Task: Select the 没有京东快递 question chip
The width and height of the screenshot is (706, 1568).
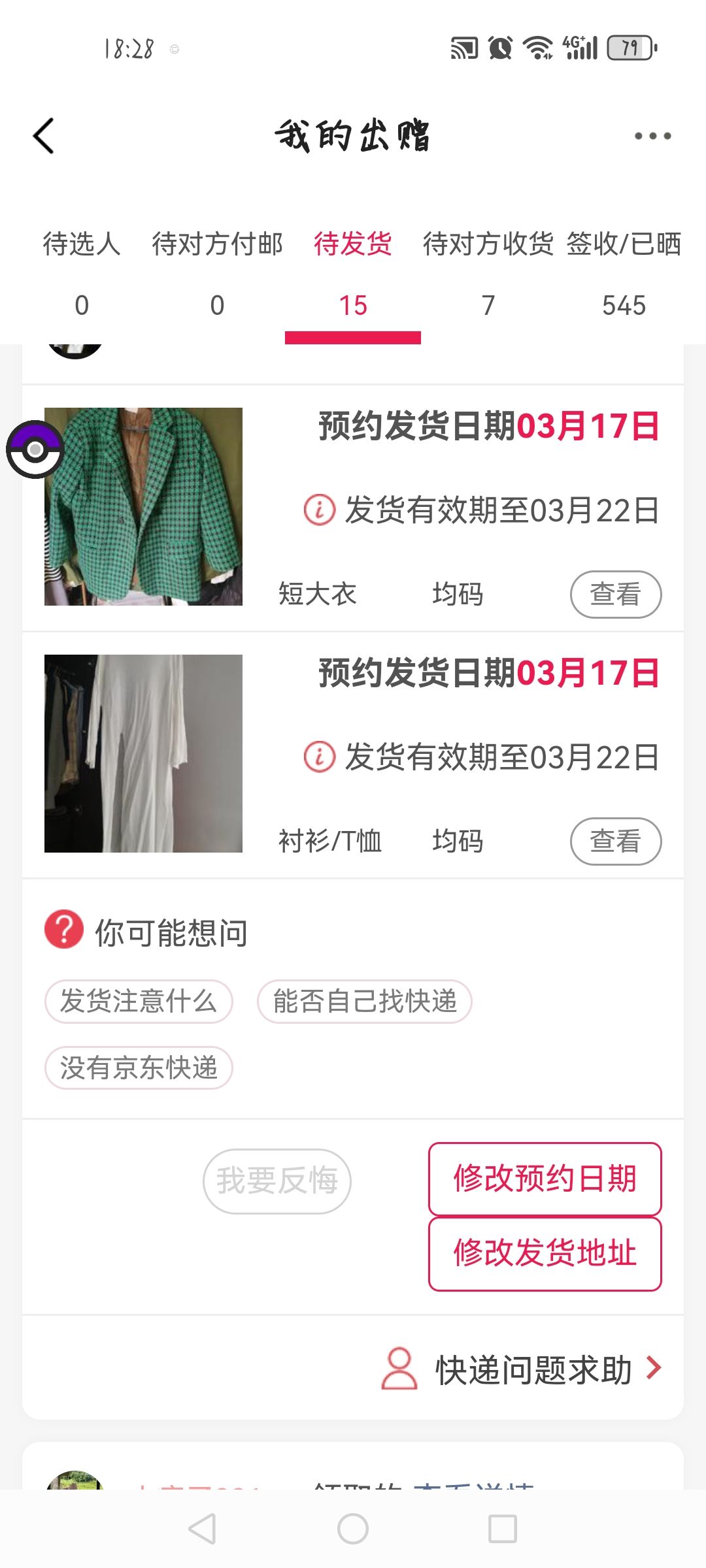Action: pos(139,1068)
